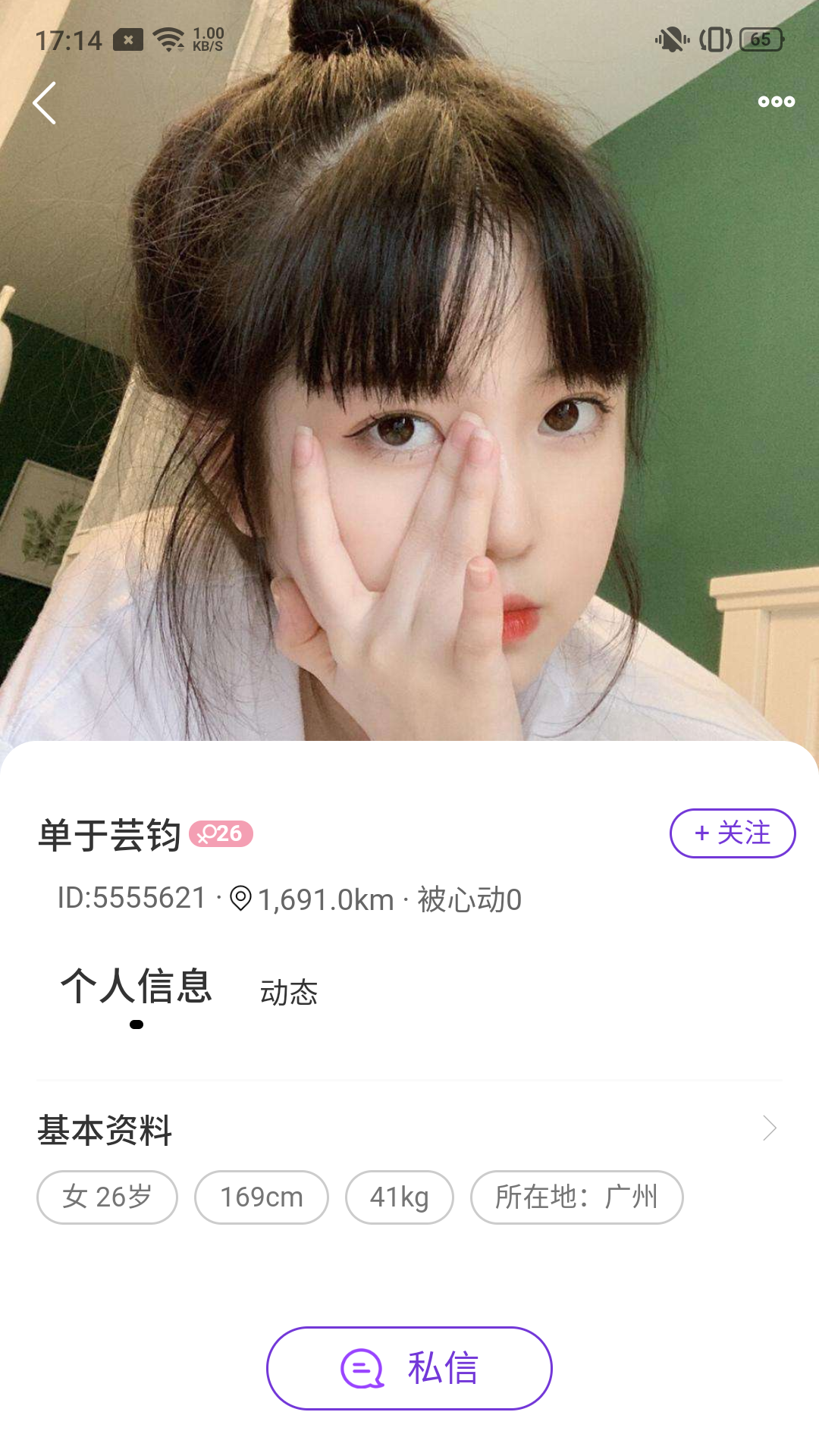Send a private message via 私信
The image size is (819, 1456).
pyautogui.click(x=409, y=1368)
